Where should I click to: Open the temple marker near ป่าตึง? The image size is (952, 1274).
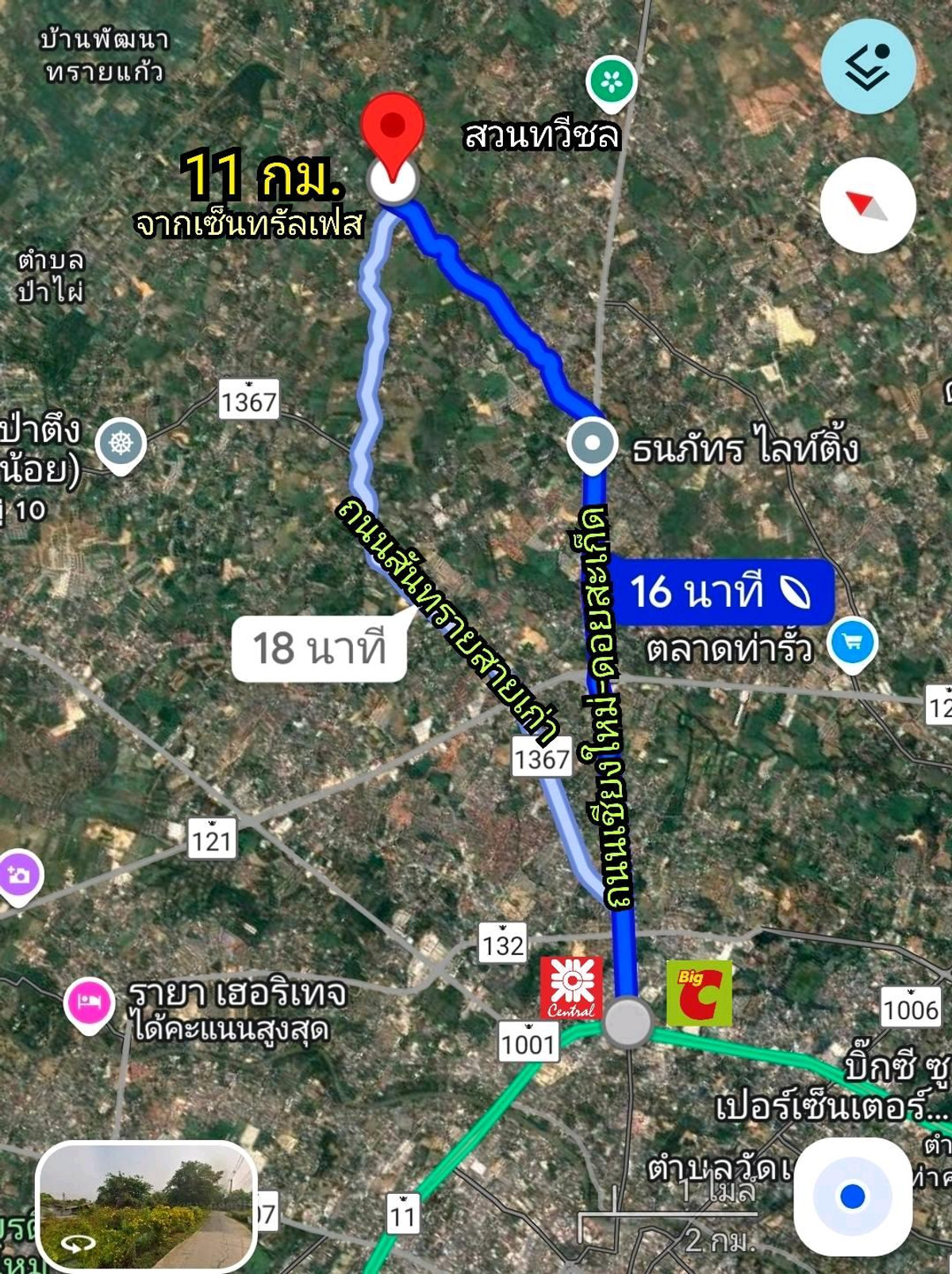121,443
